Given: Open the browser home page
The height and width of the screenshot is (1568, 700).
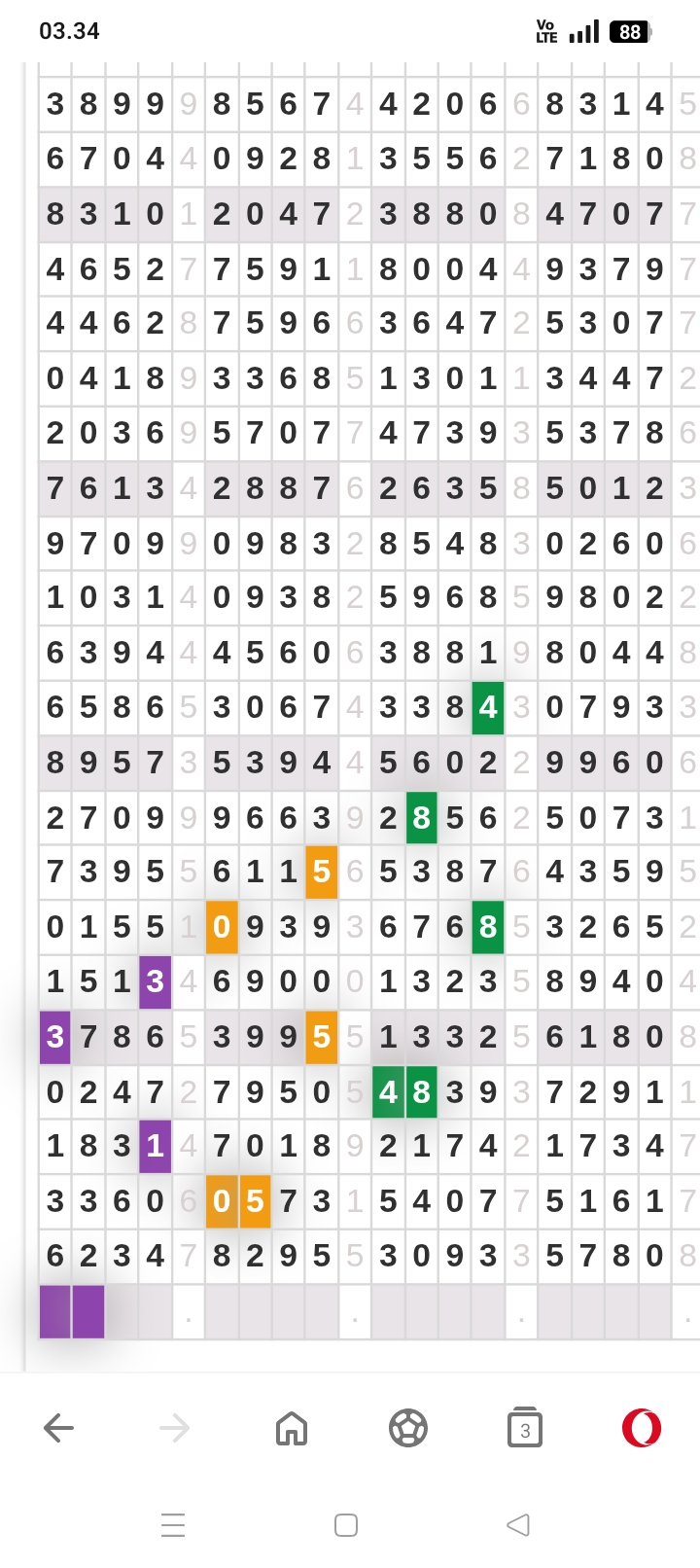Looking at the screenshot, I should [292, 1428].
